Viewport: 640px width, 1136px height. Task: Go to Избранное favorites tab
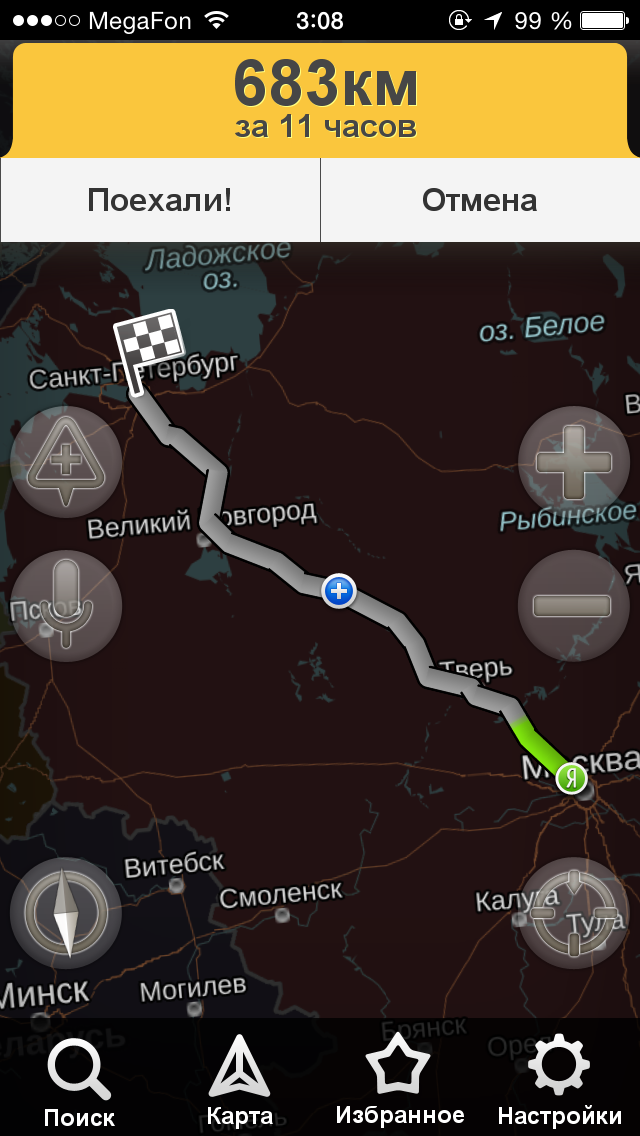tap(400, 1082)
